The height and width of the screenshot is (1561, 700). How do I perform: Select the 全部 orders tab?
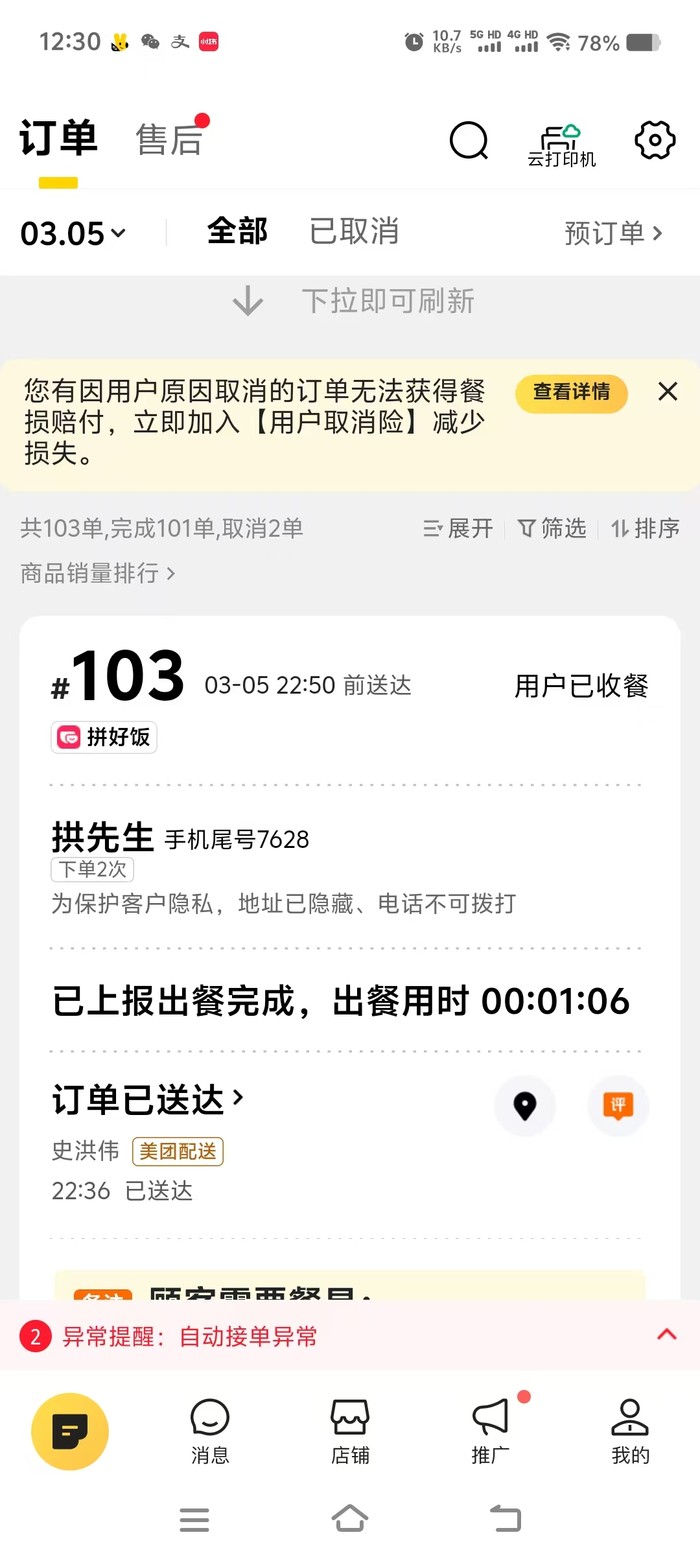point(237,232)
